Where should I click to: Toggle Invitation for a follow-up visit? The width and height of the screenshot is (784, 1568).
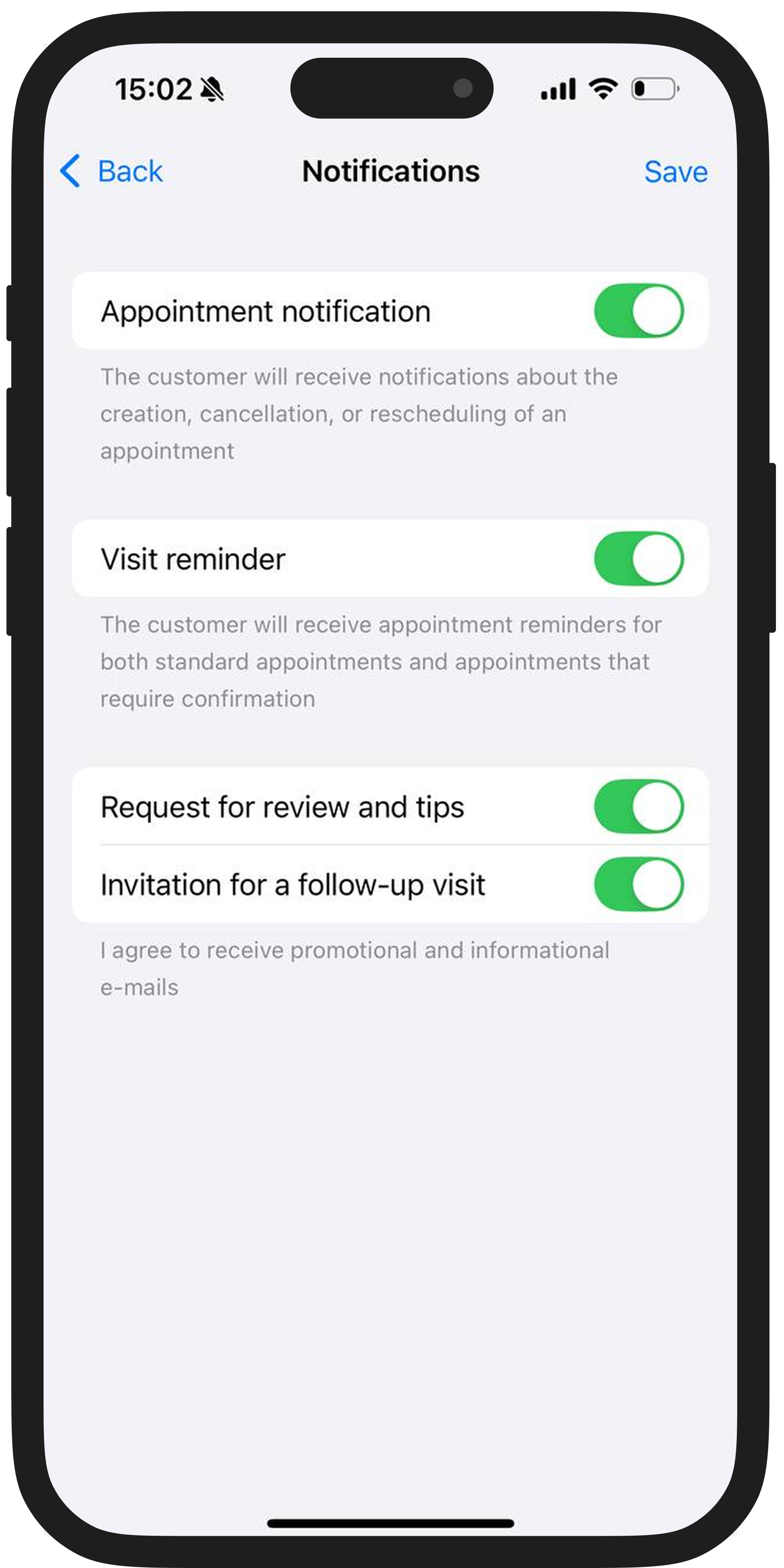click(638, 884)
